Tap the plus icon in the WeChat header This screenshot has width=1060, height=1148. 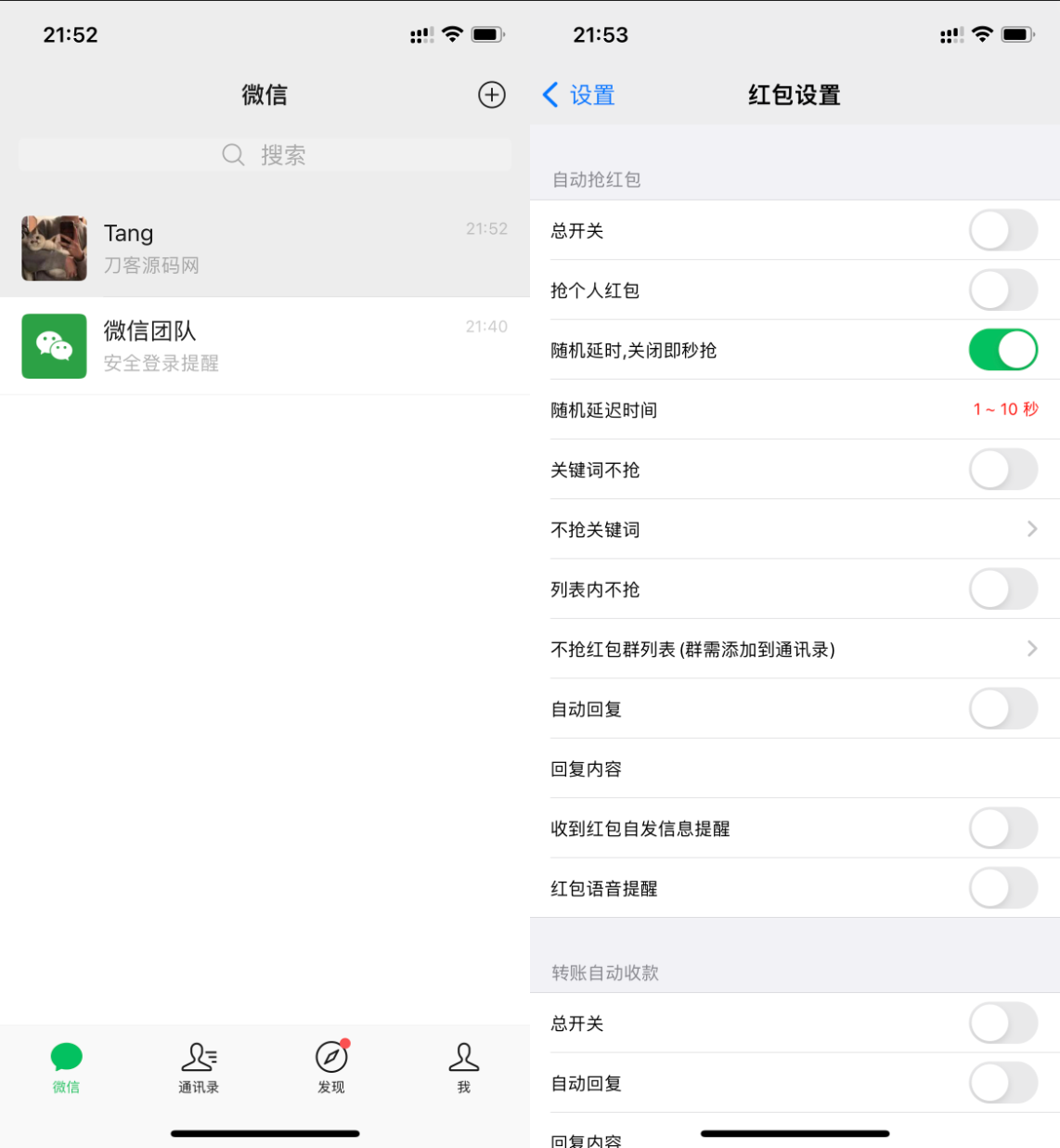point(491,95)
